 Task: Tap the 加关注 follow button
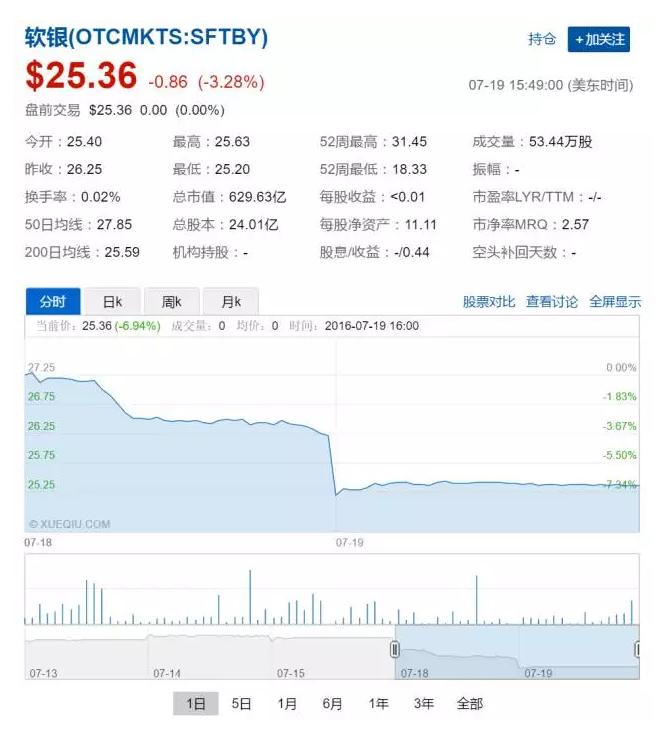[x=598, y=39]
